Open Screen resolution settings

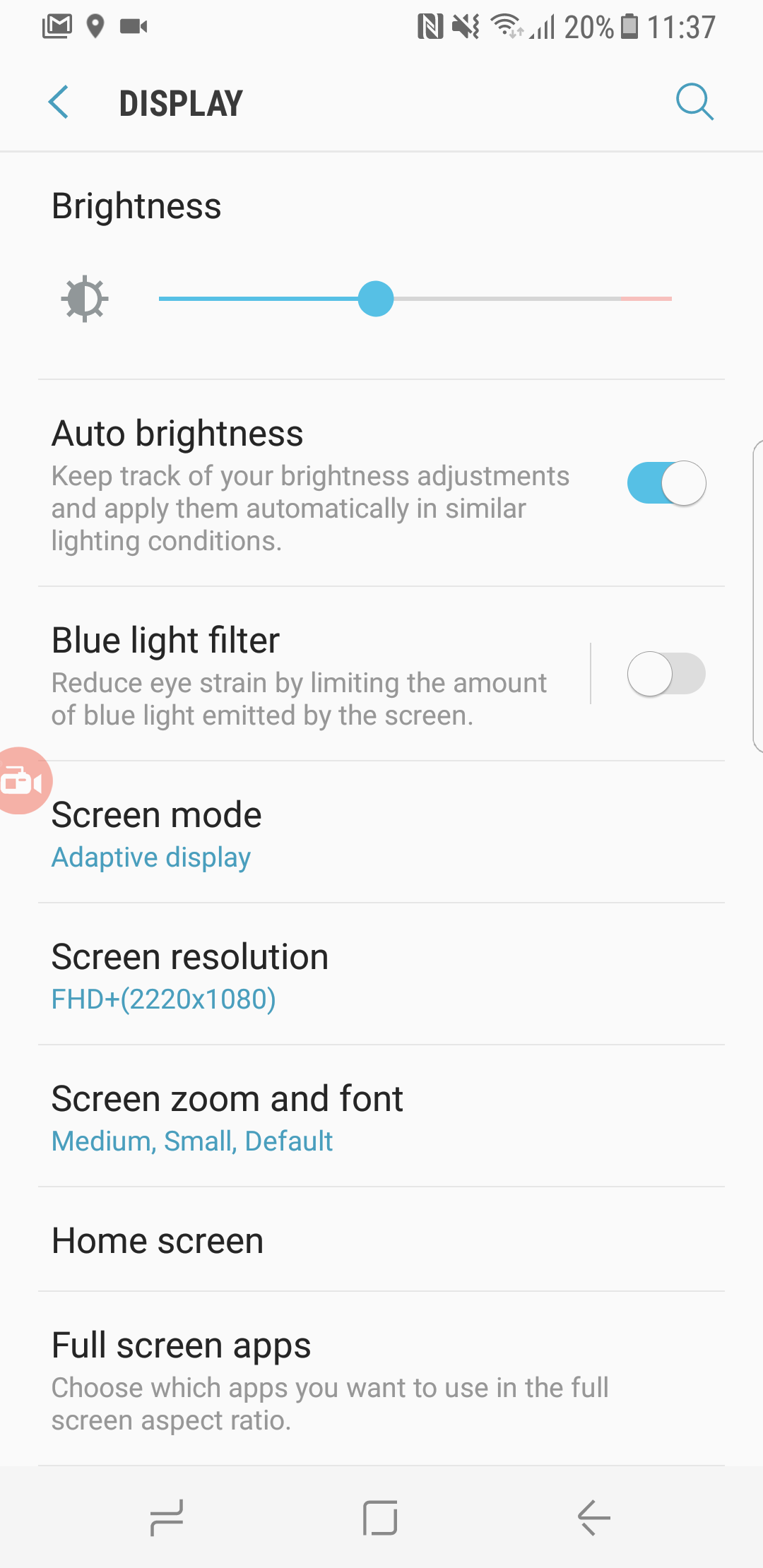coord(381,974)
